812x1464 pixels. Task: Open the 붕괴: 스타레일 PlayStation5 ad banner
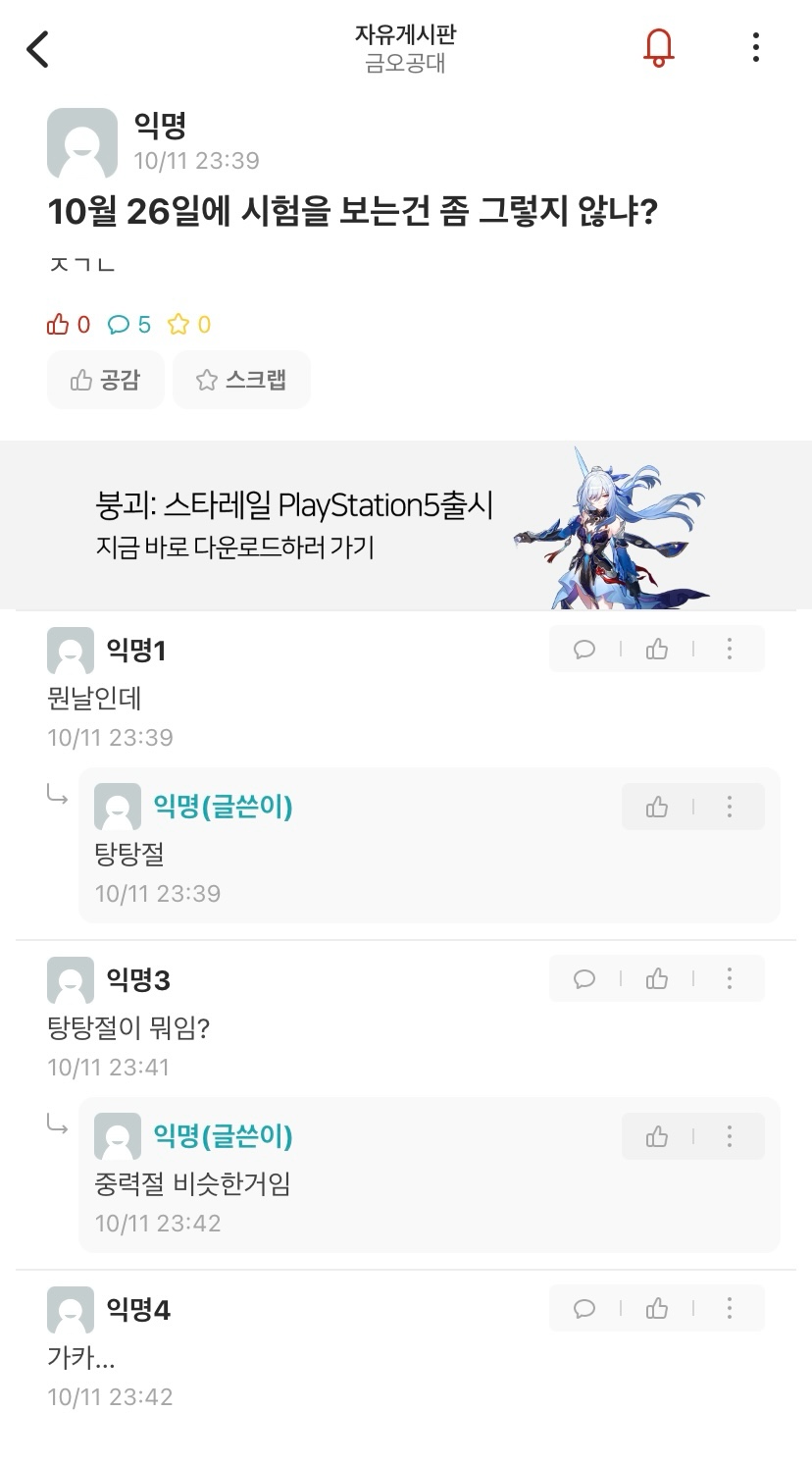pyautogui.click(x=406, y=525)
